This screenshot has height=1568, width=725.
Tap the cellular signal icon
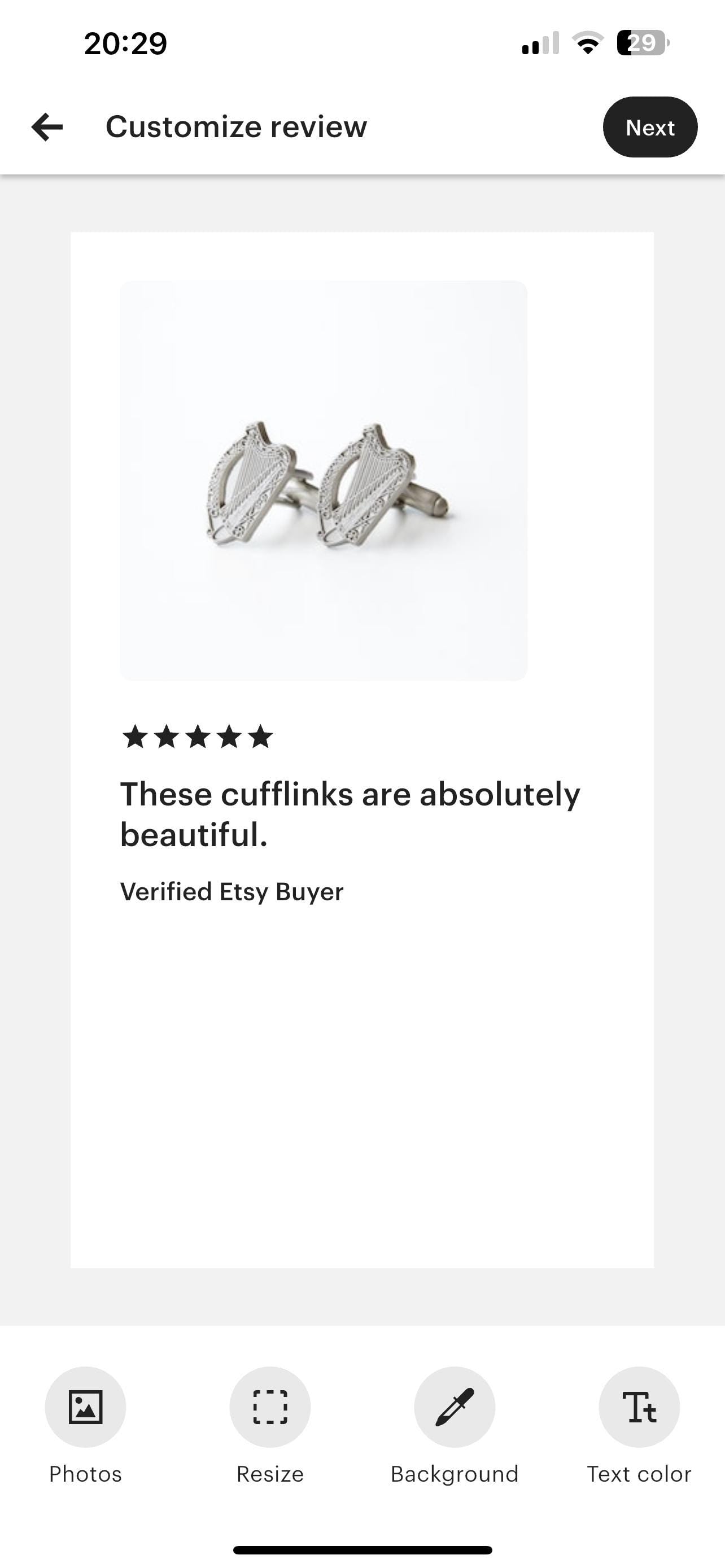pyautogui.click(x=540, y=44)
